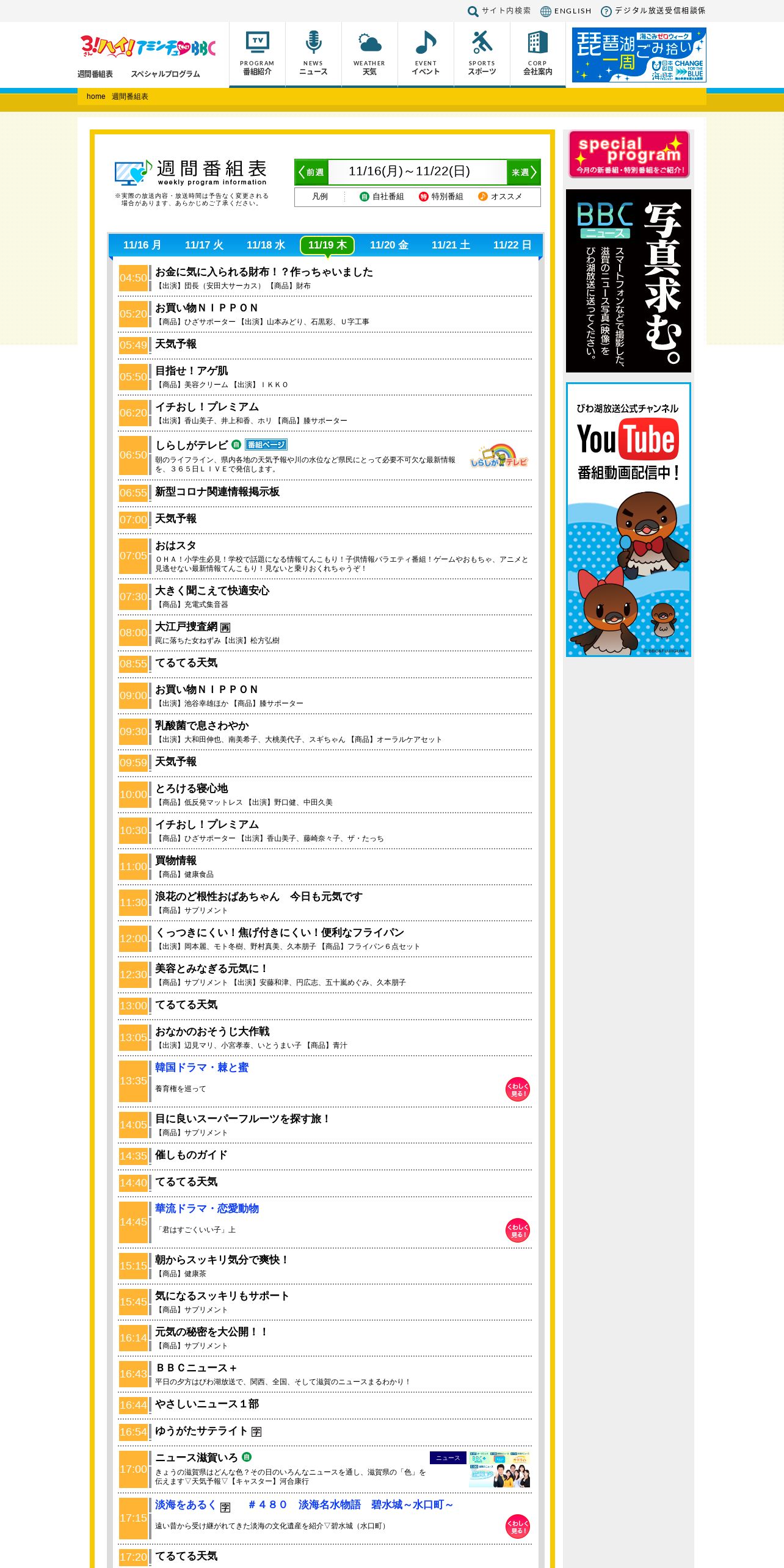The image size is (784, 1568).
Task: Go to the NEWS ニュース section
Action: [x=313, y=54]
